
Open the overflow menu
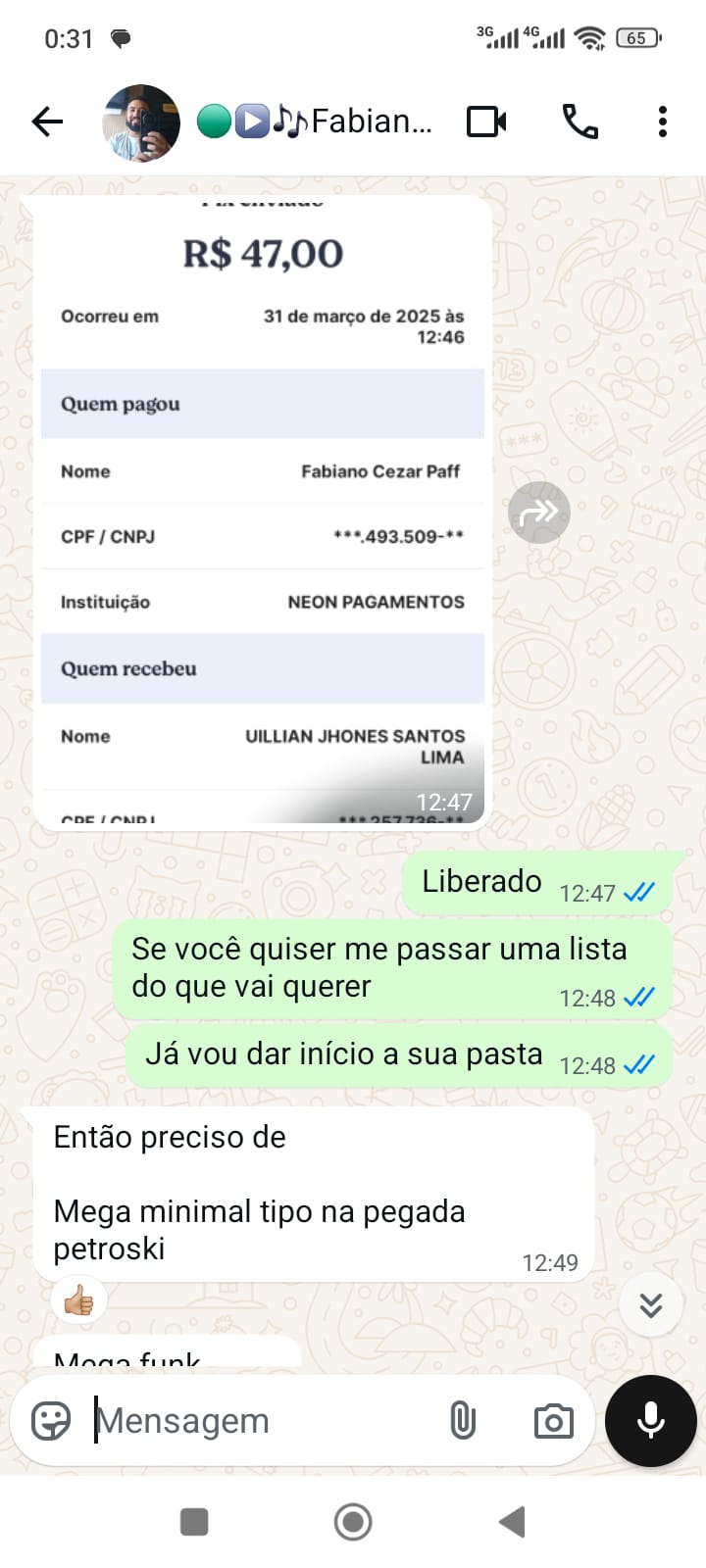[663, 122]
